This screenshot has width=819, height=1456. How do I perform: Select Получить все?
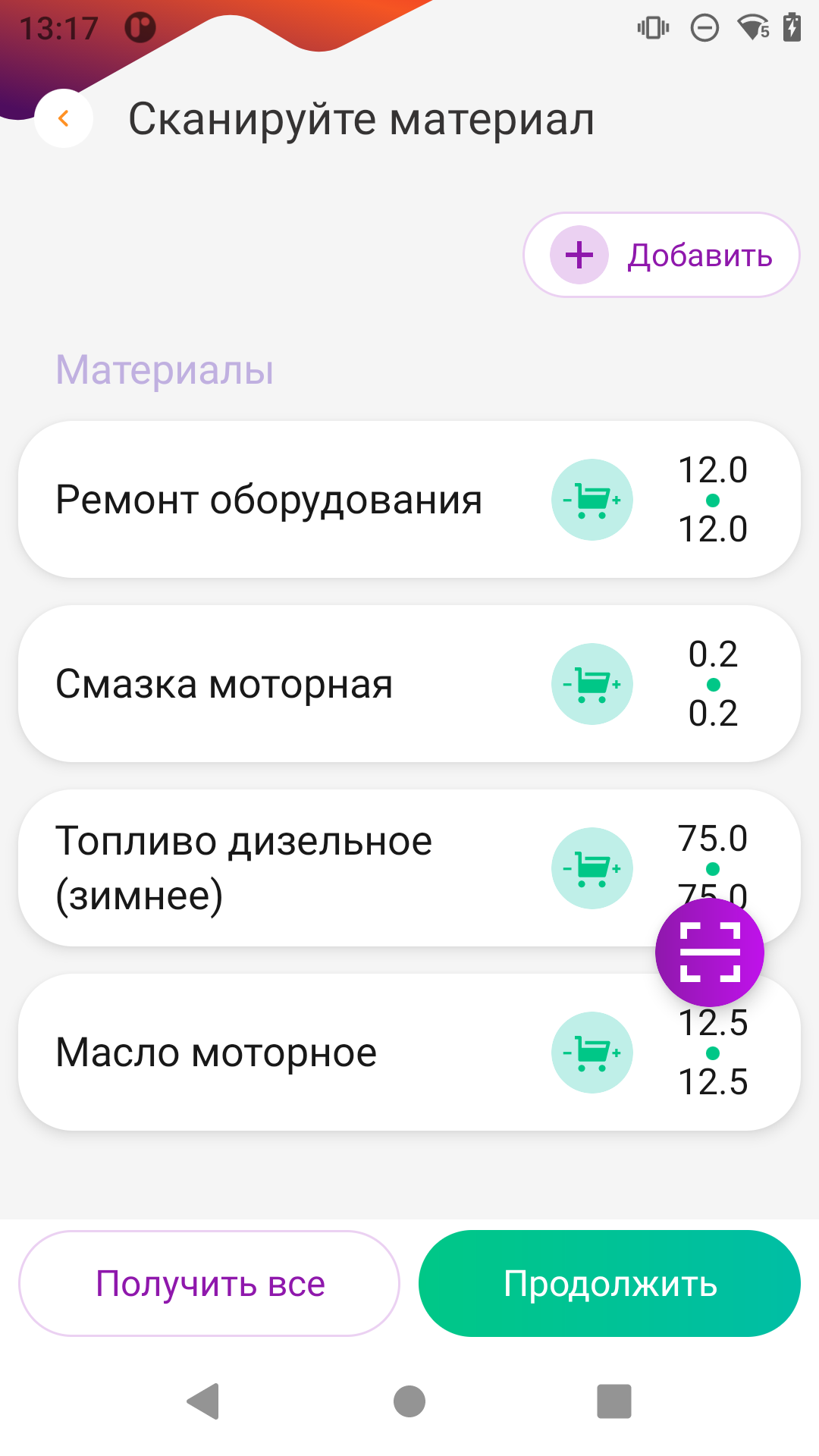(209, 1283)
